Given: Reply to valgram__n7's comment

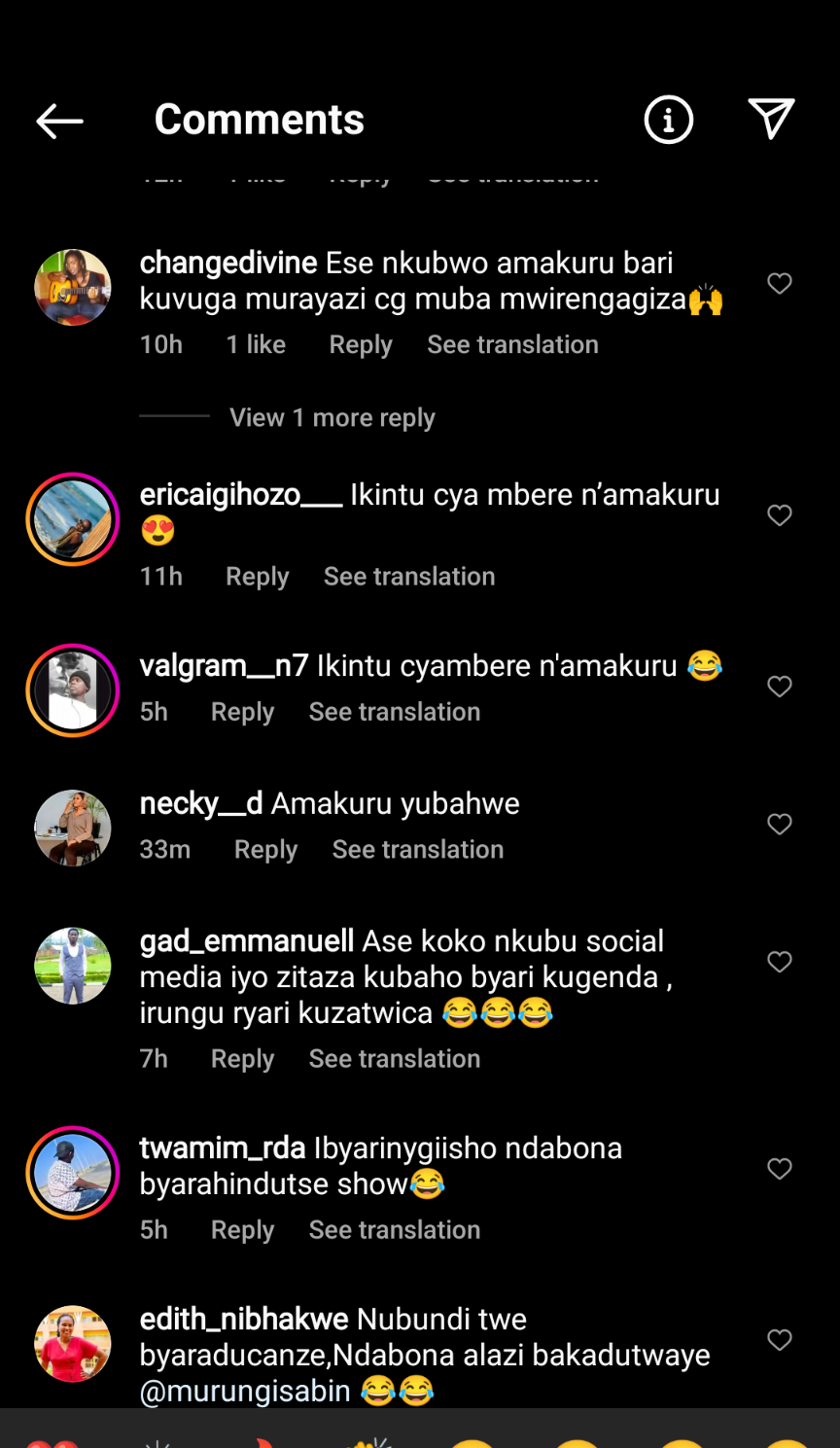Looking at the screenshot, I should pyautogui.click(x=242, y=712).
